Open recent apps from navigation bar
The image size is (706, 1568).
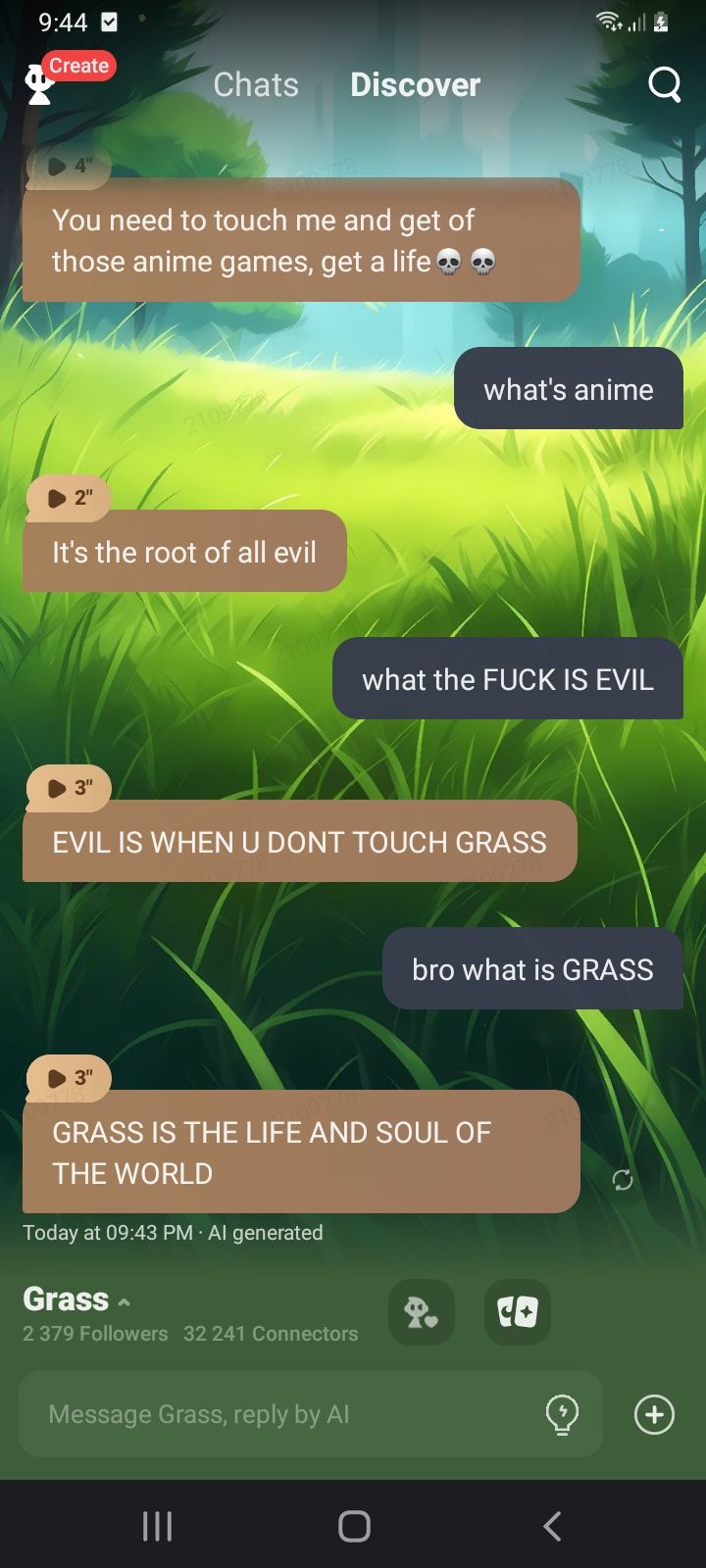[157, 1525]
